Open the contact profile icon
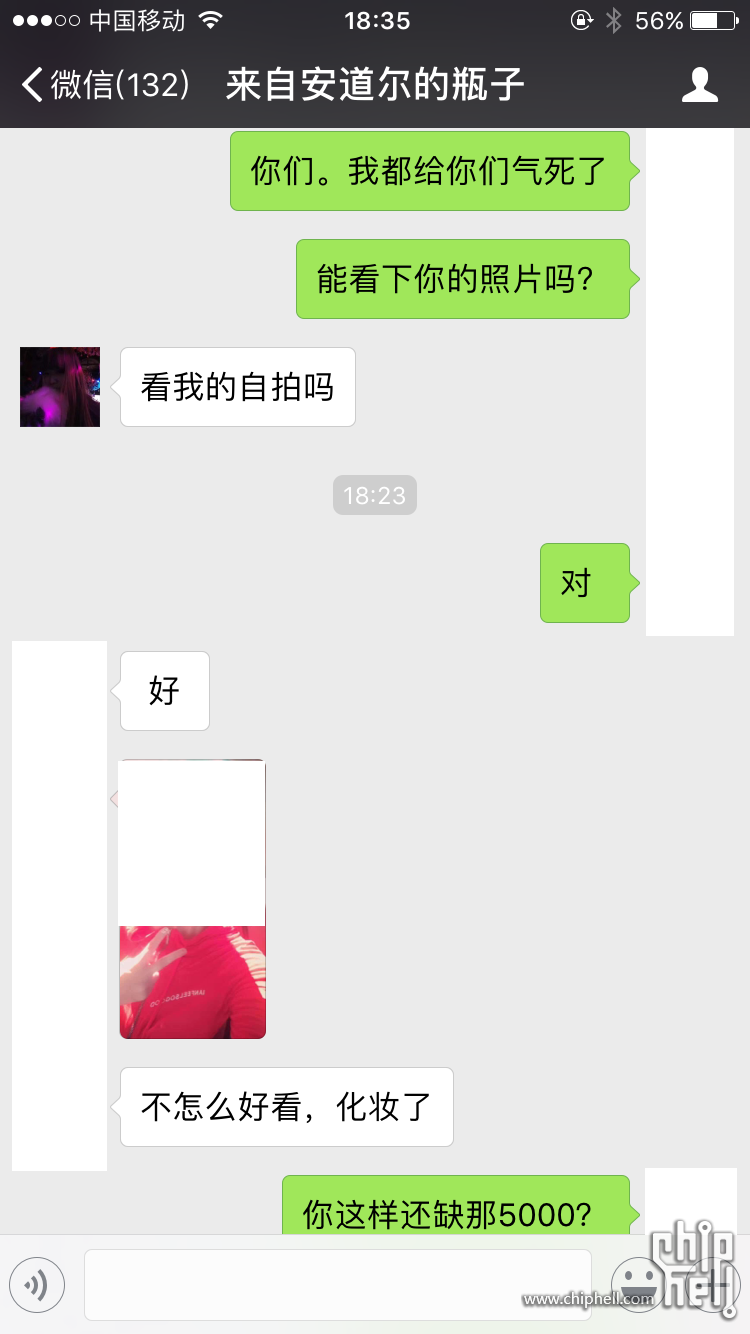 click(699, 85)
